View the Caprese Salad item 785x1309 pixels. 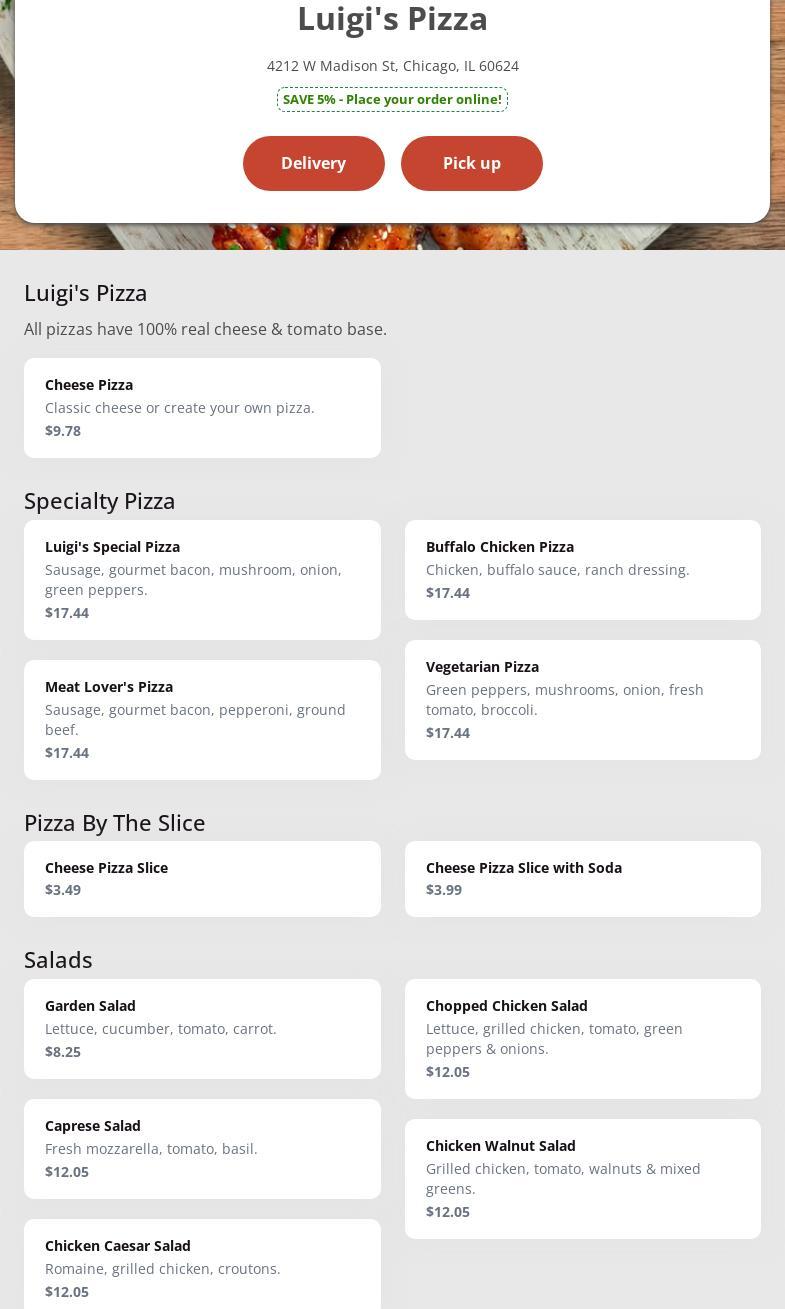click(202, 1148)
